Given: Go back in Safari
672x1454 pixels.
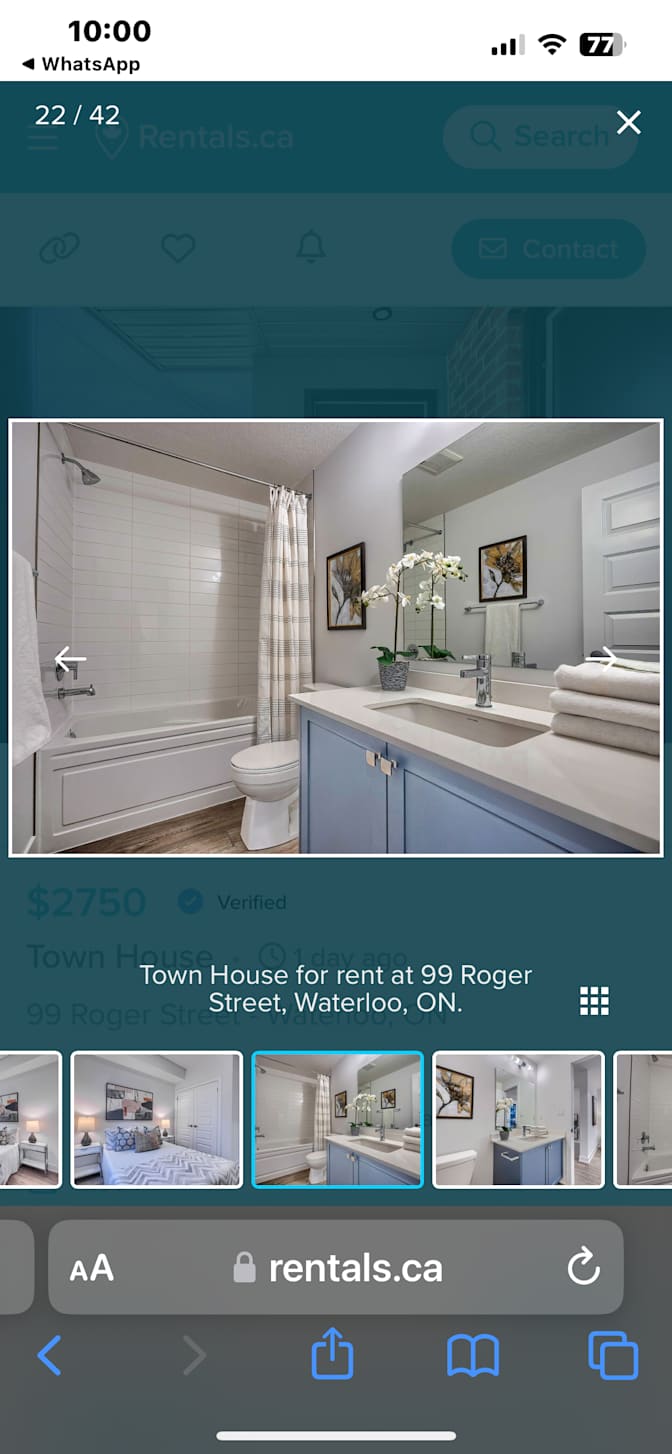Looking at the screenshot, I should point(50,1356).
